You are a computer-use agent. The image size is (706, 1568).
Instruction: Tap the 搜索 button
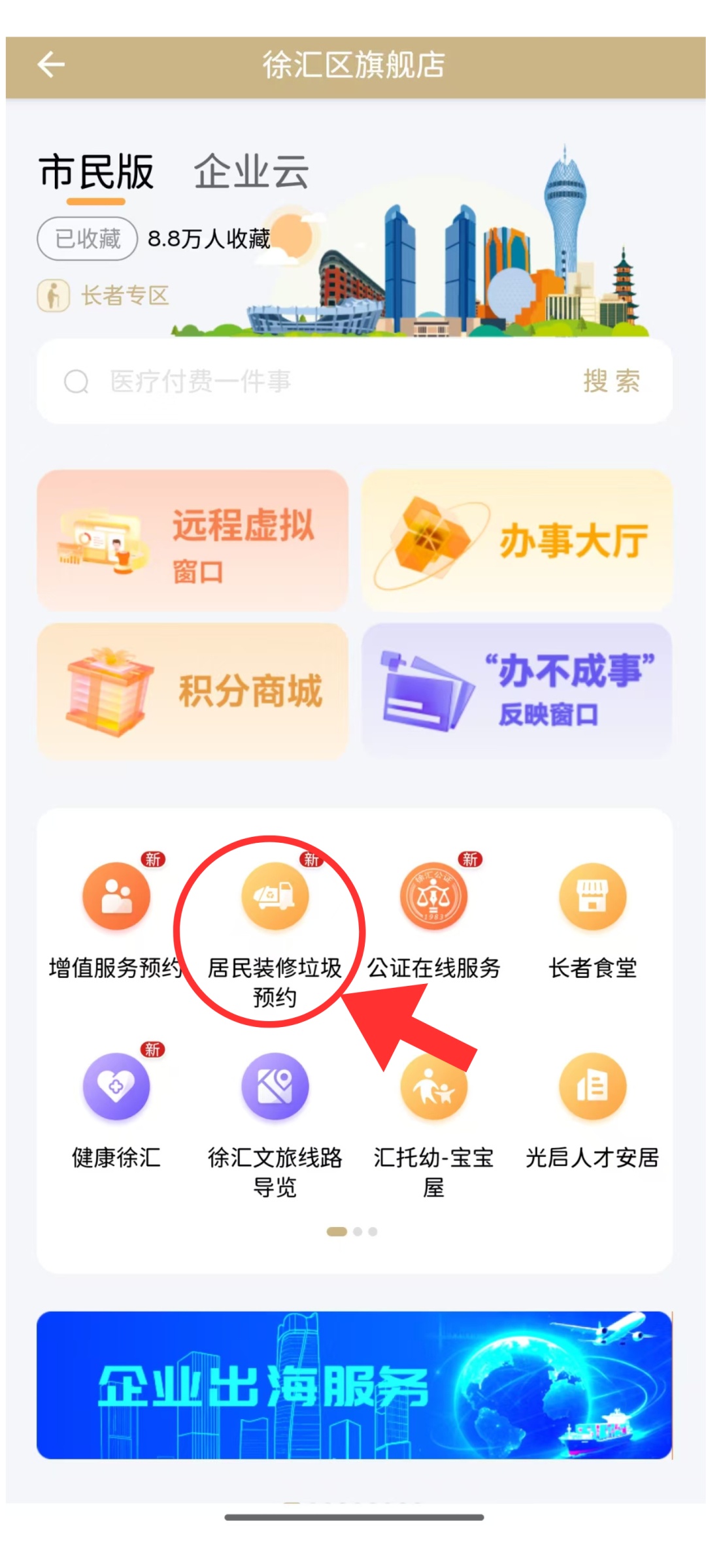point(611,381)
